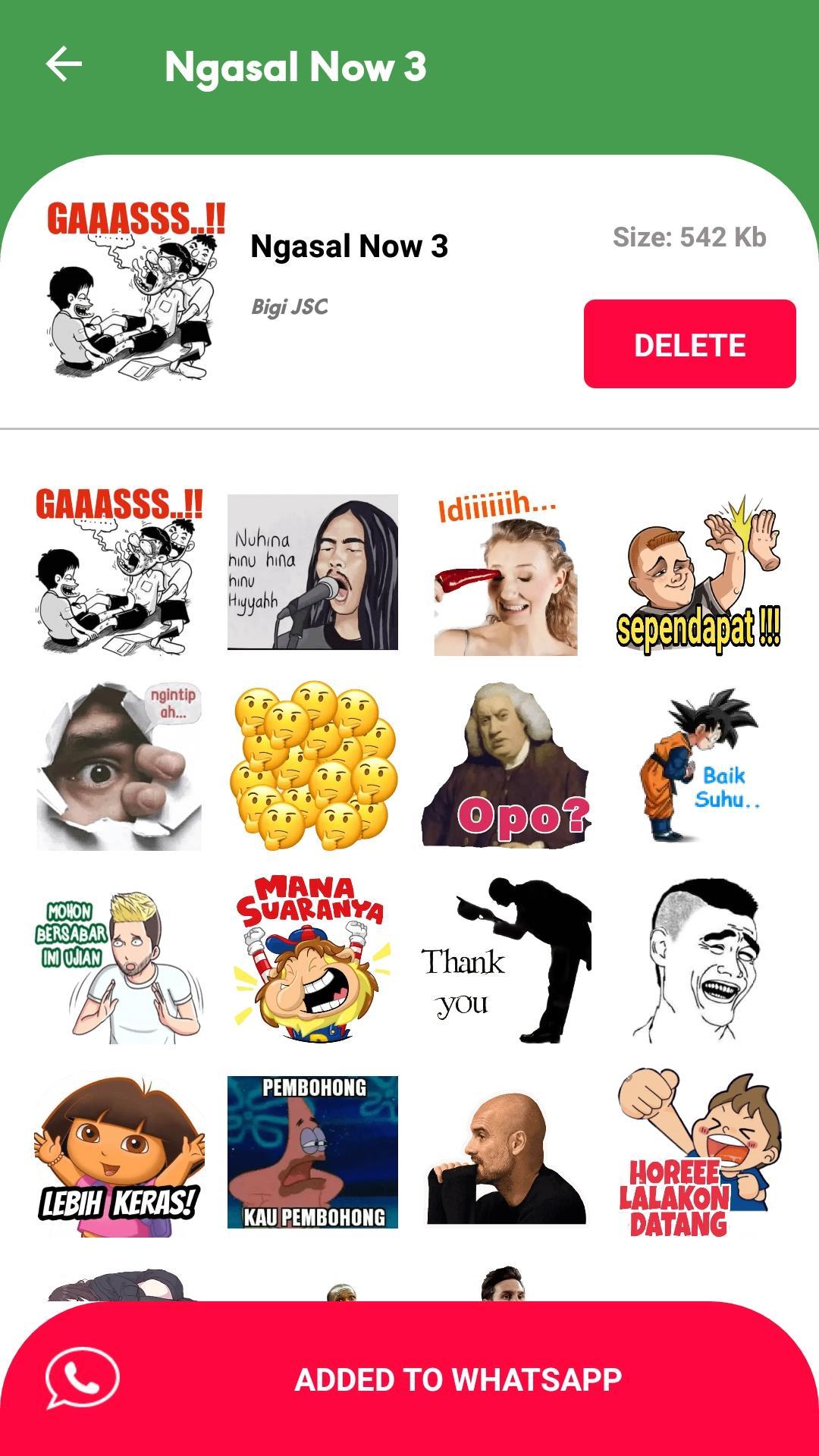This screenshot has width=819, height=1456.
Task: Delete the Ngasal Now 3 pack
Action: (689, 344)
